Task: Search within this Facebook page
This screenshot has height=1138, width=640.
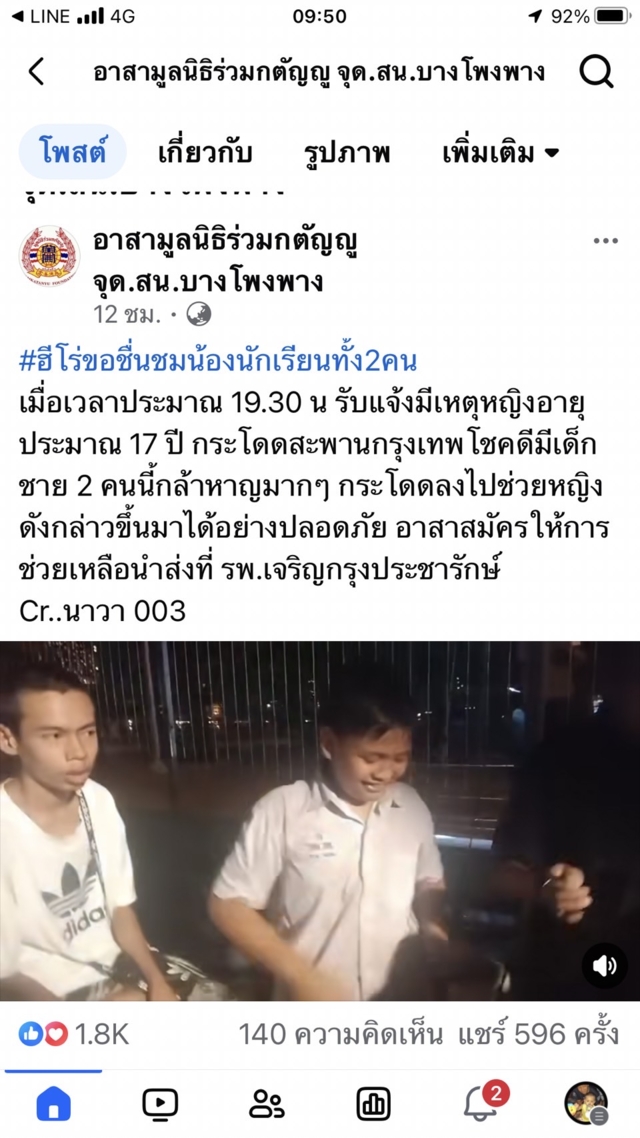Action: 596,72
